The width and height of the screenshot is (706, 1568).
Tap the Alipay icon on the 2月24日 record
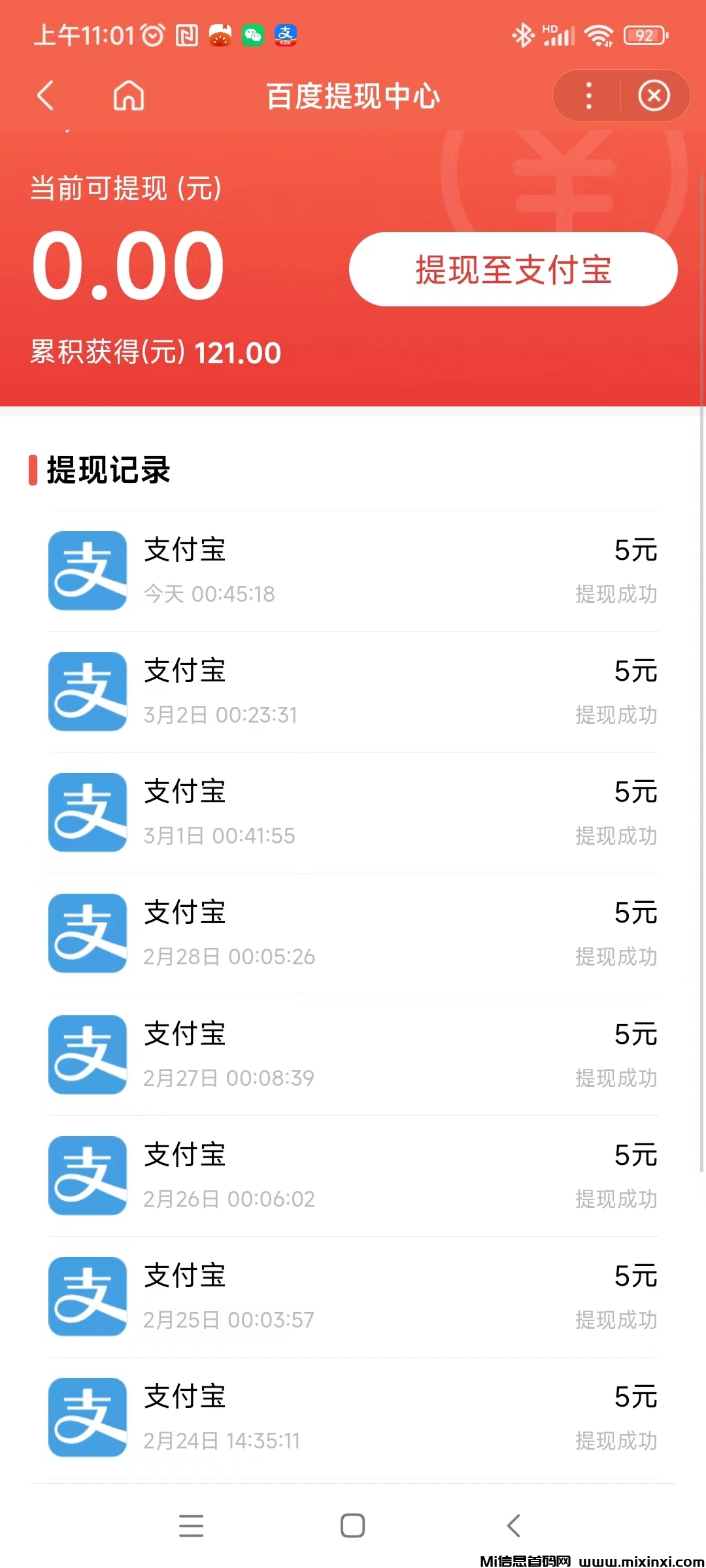click(x=86, y=1416)
